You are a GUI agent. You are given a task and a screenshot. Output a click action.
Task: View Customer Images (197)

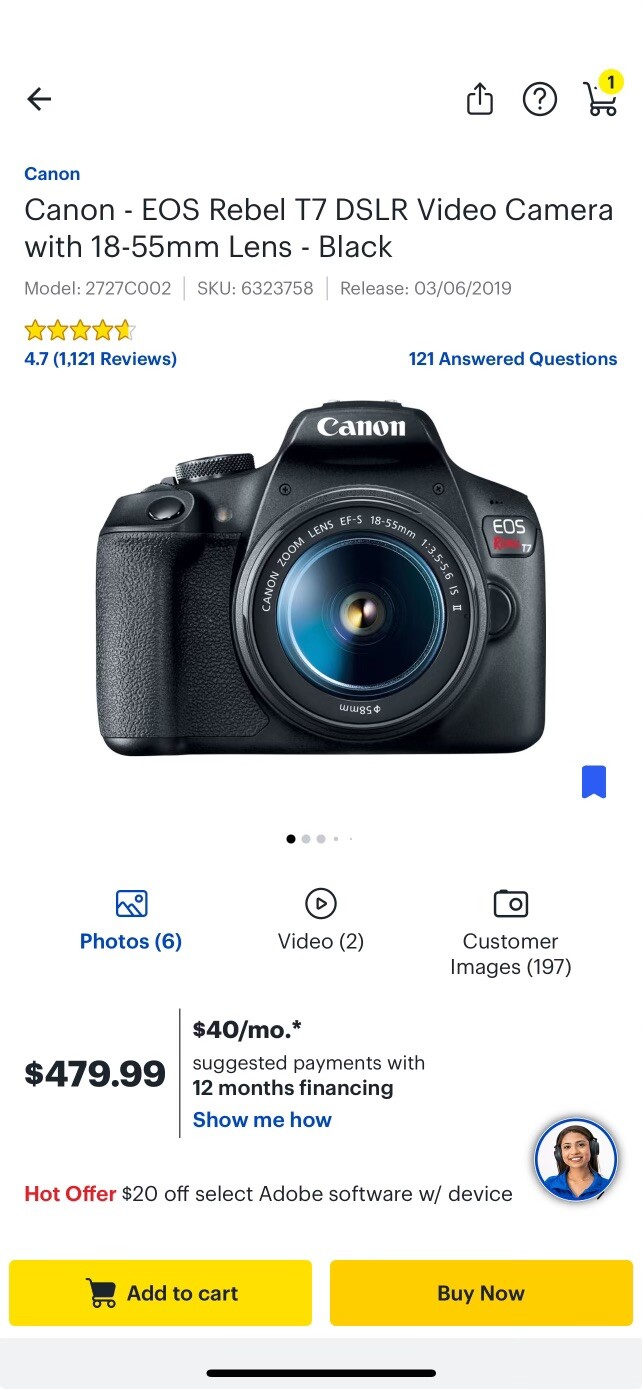(x=510, y=932)
